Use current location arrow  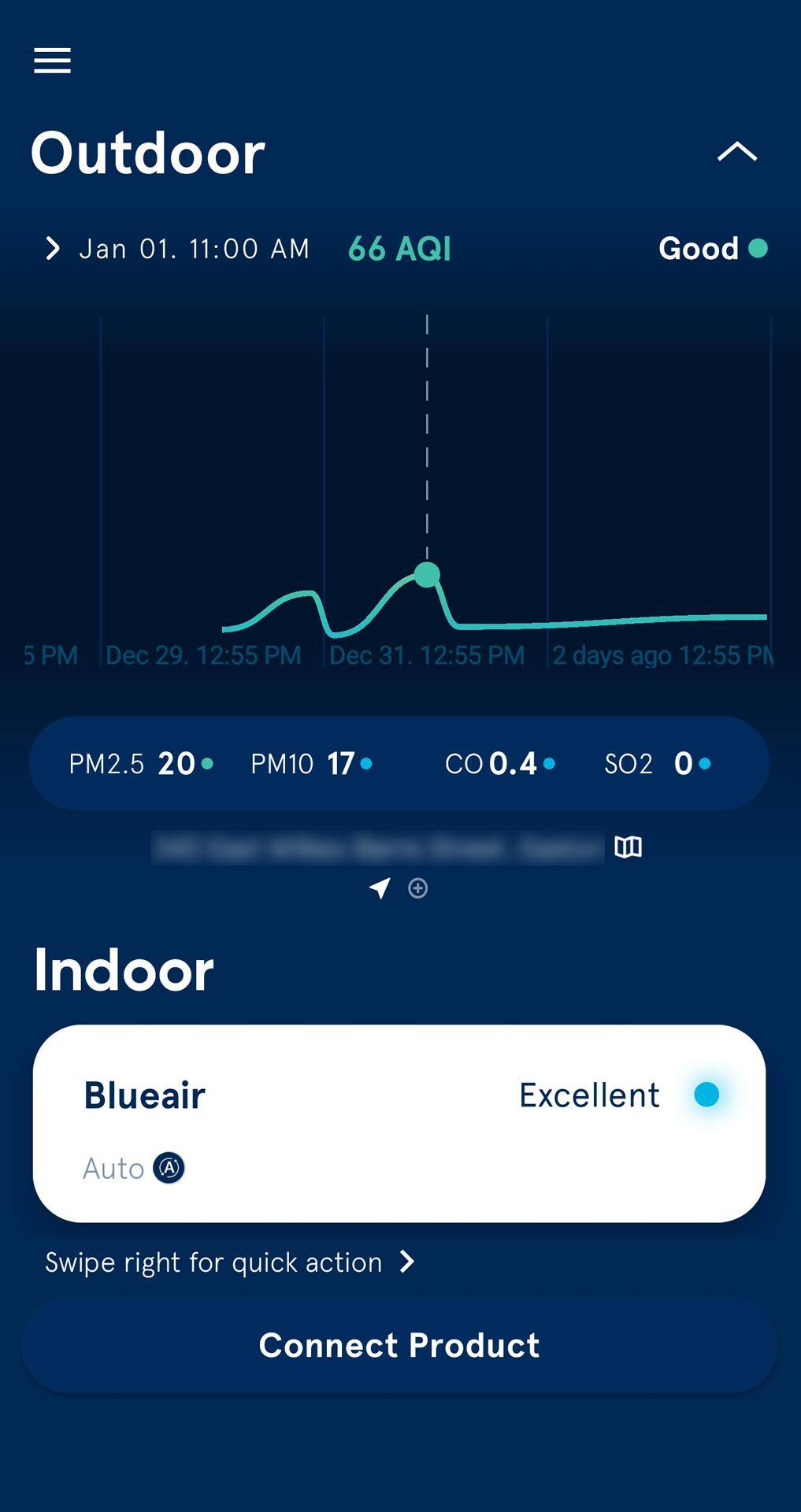tap(380, 888)
